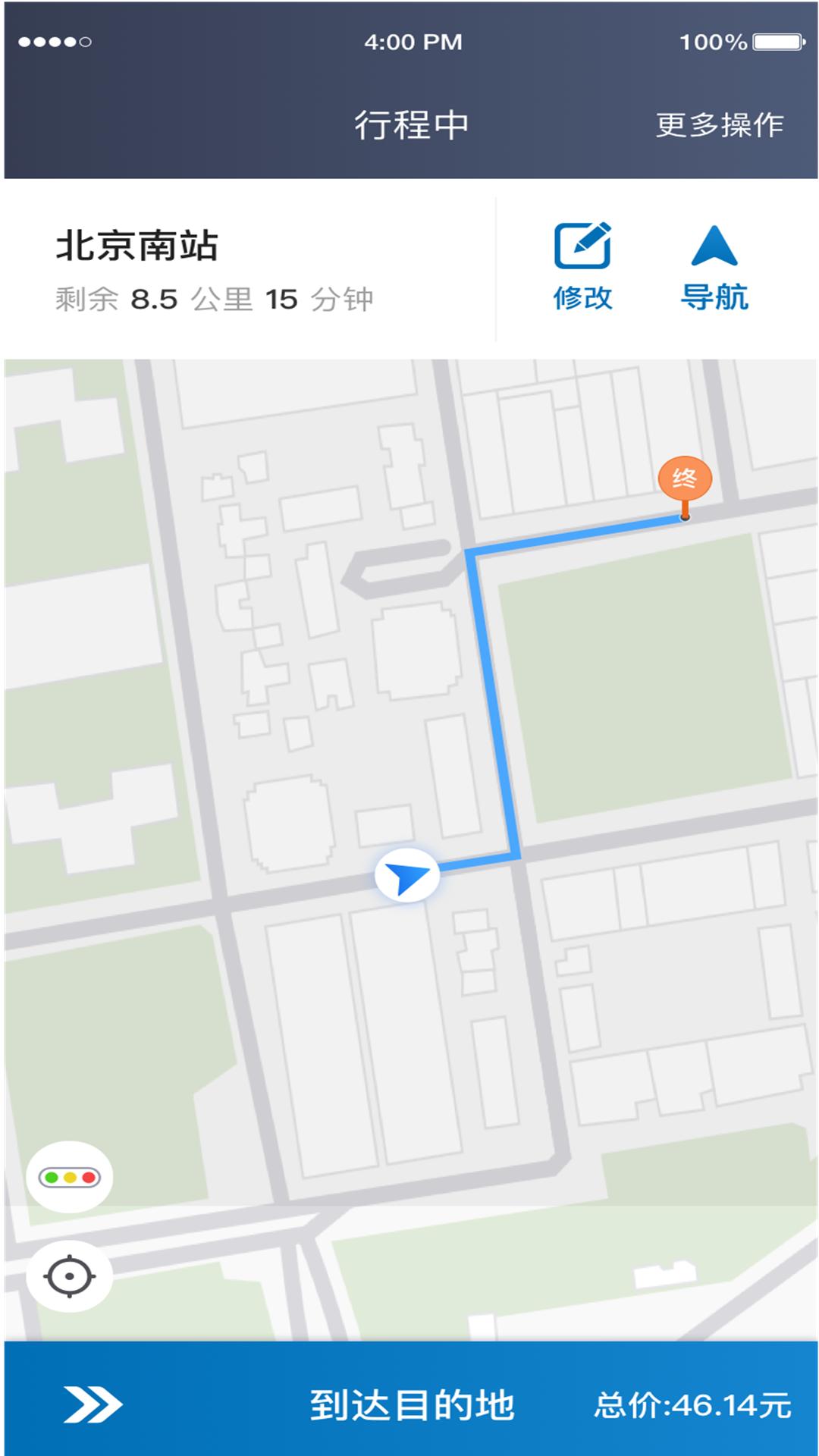Confirm 到达目的地 arrival button
819x1456 pixels.
(x=412, y=1404)
